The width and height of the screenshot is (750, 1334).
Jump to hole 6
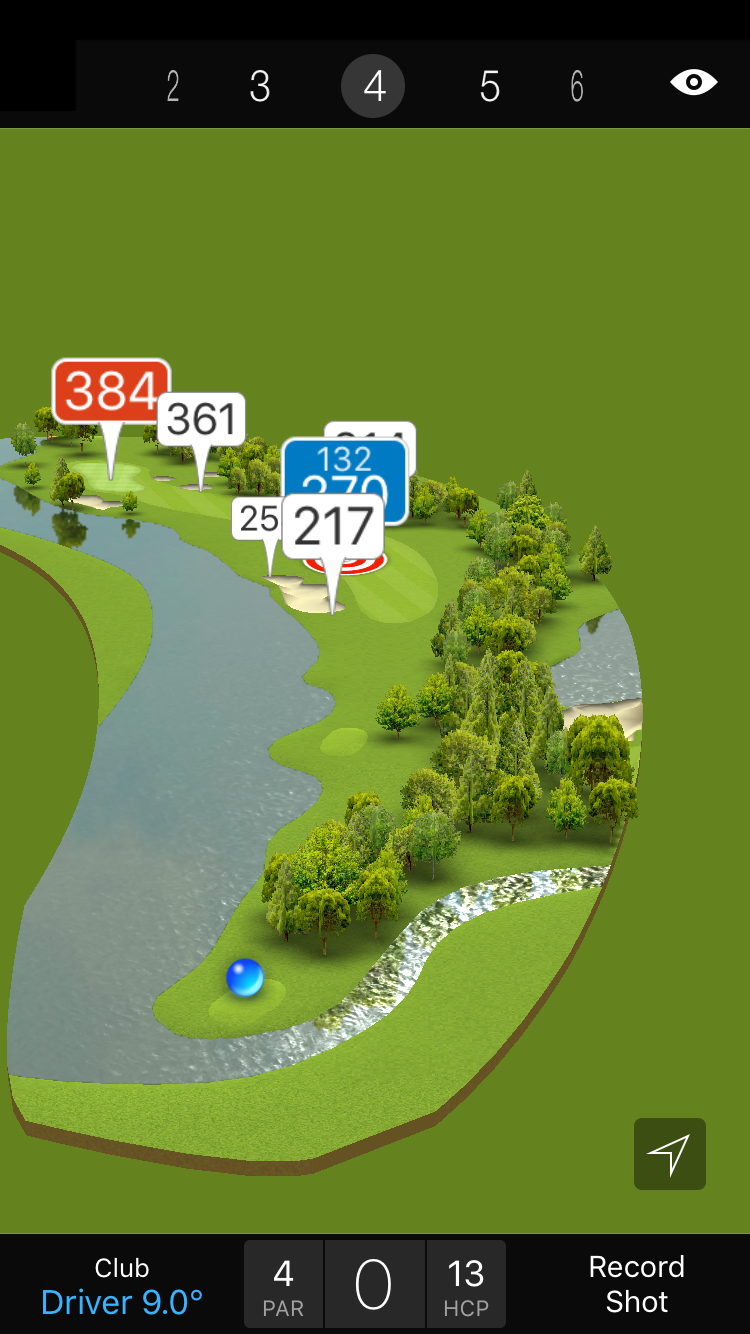[577, 87]
